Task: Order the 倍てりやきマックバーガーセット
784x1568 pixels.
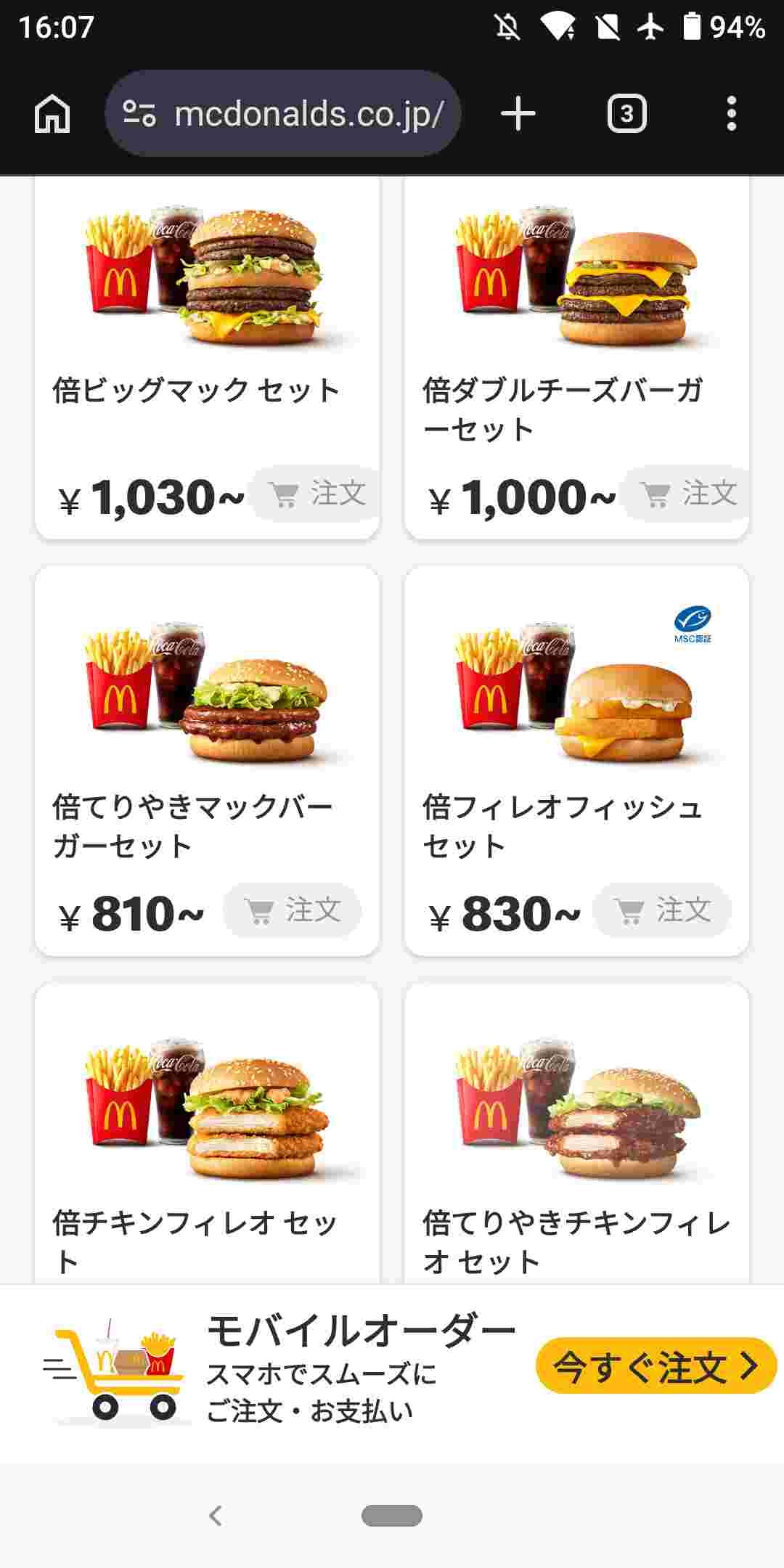Action: click(293, 910)
